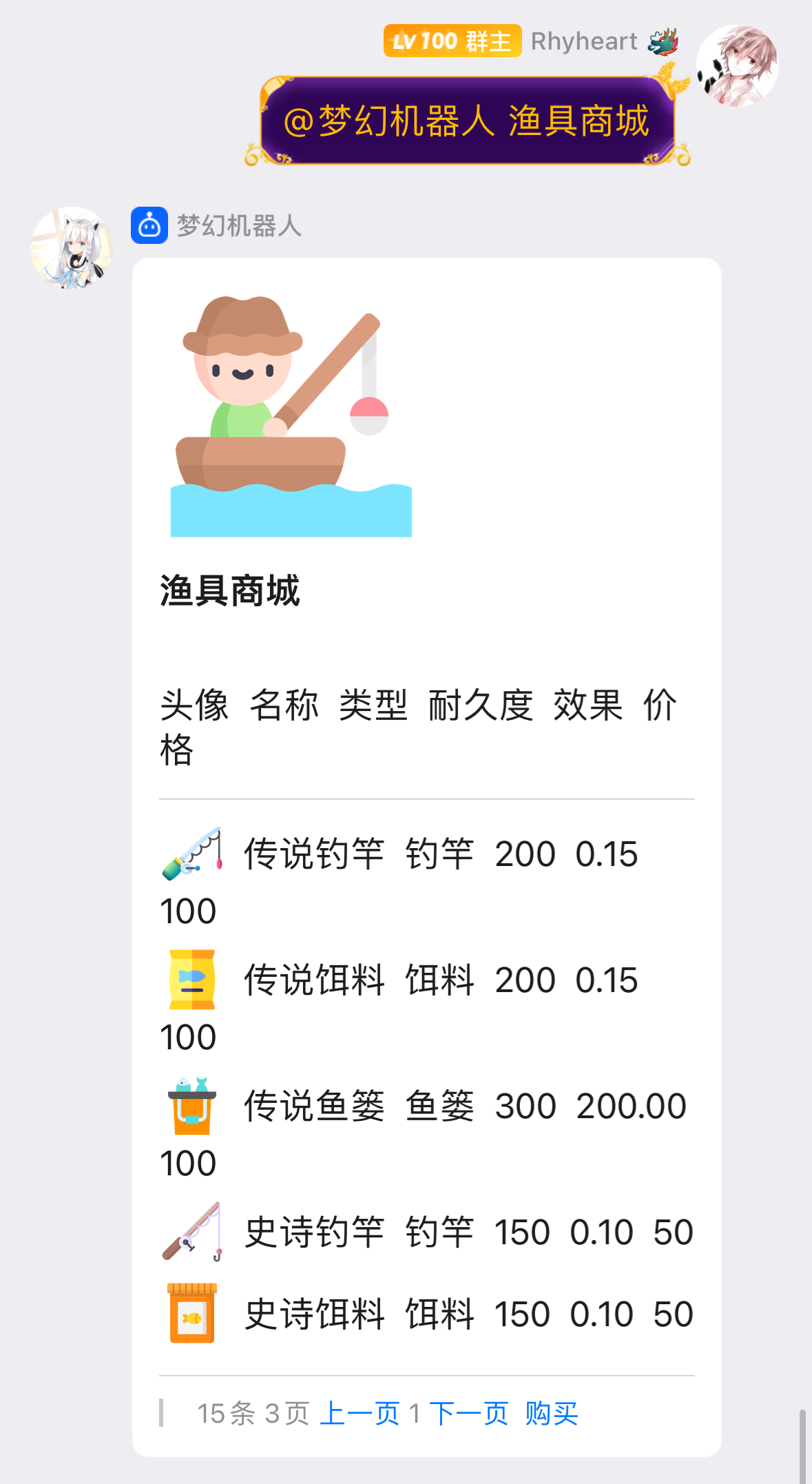Click the 购买 purchase link

click(x=551, y=1417)
